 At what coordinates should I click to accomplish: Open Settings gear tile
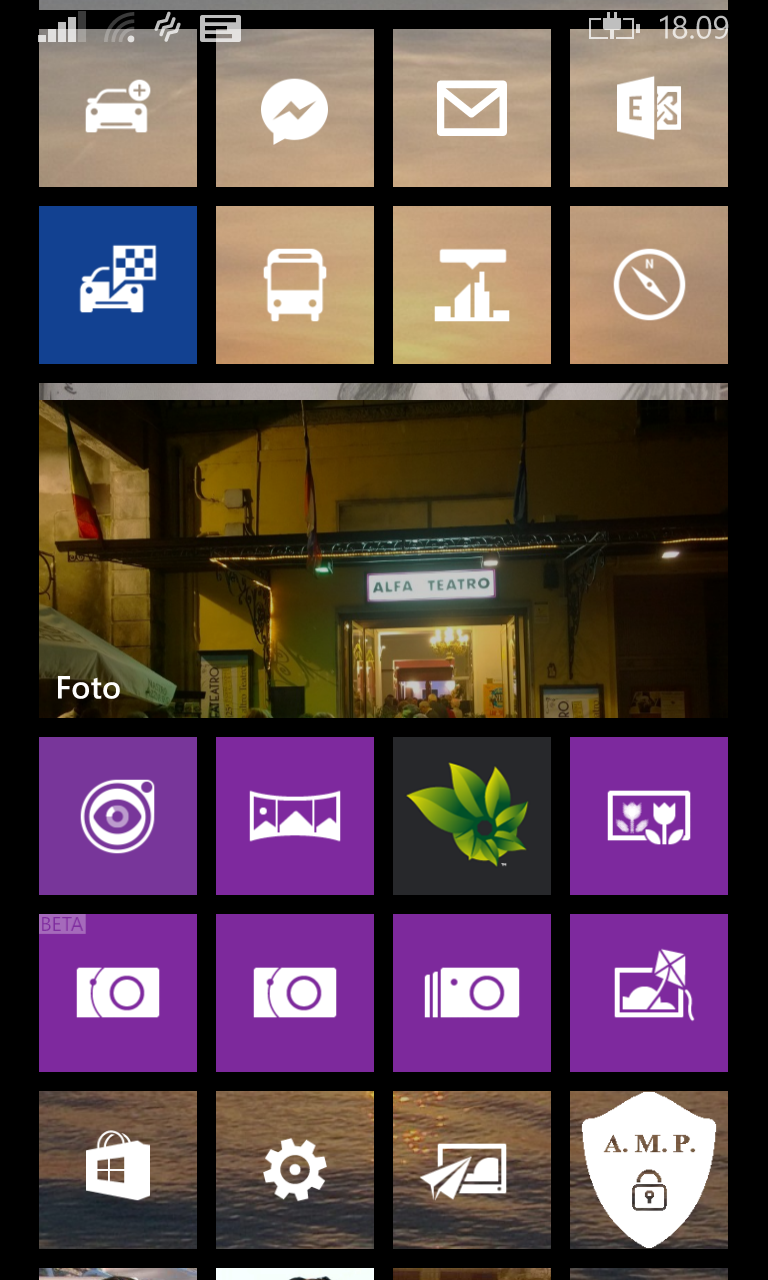(295, 1170)
